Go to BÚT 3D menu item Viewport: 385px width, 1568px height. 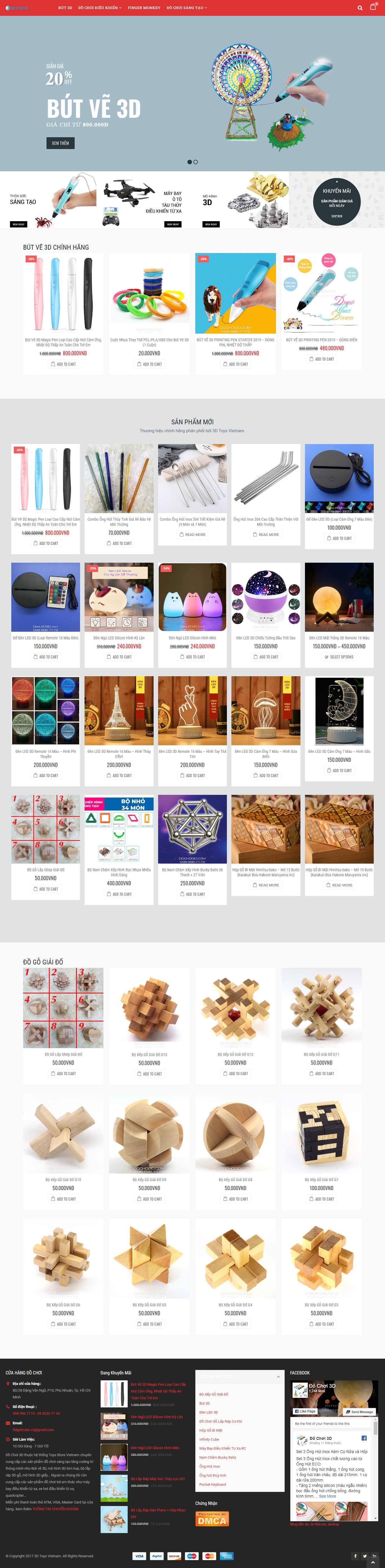click(65, 8)
